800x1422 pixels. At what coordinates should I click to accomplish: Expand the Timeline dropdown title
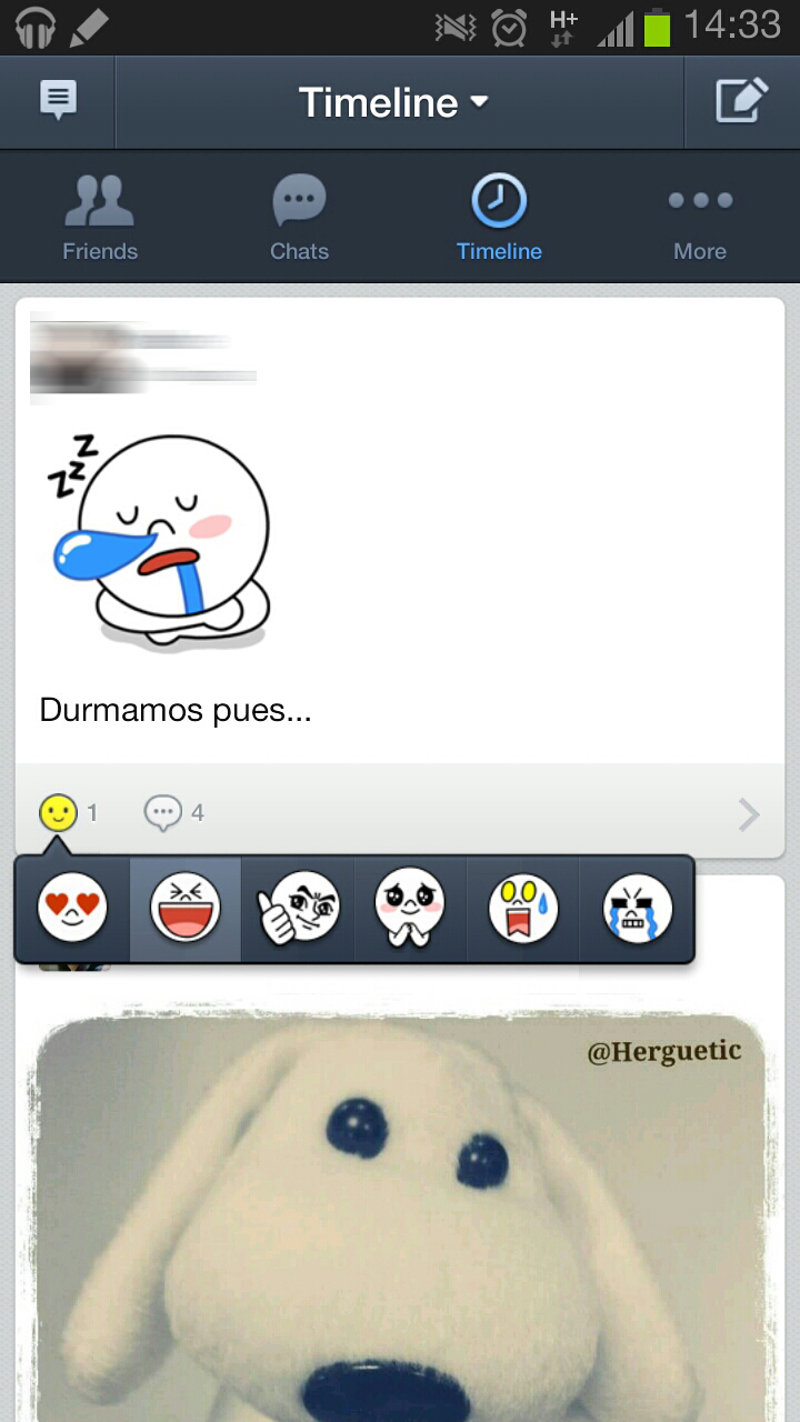click(x=393, y=103)
